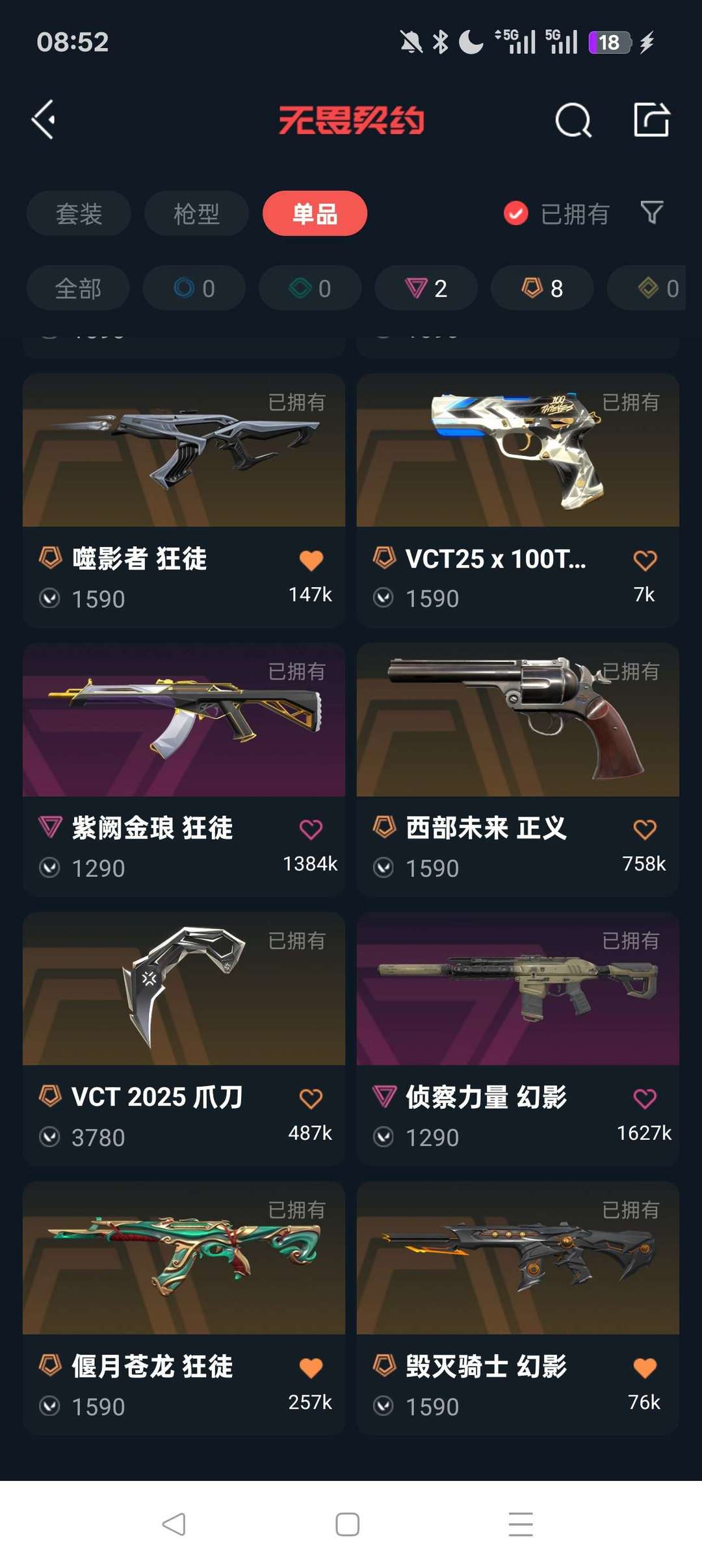Select the 单品 tab

(x=315, y=214)
